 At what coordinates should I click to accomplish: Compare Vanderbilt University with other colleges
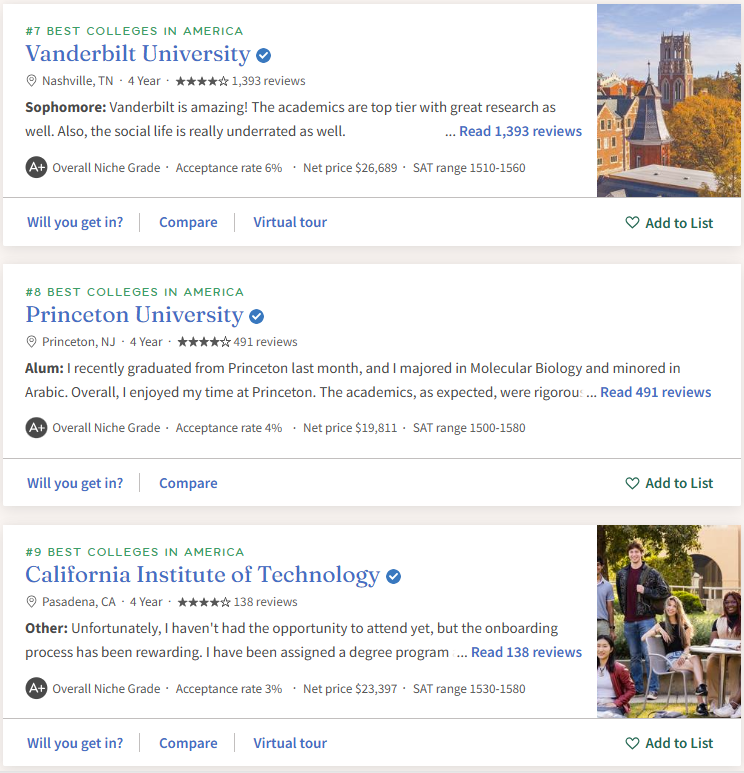188,222
